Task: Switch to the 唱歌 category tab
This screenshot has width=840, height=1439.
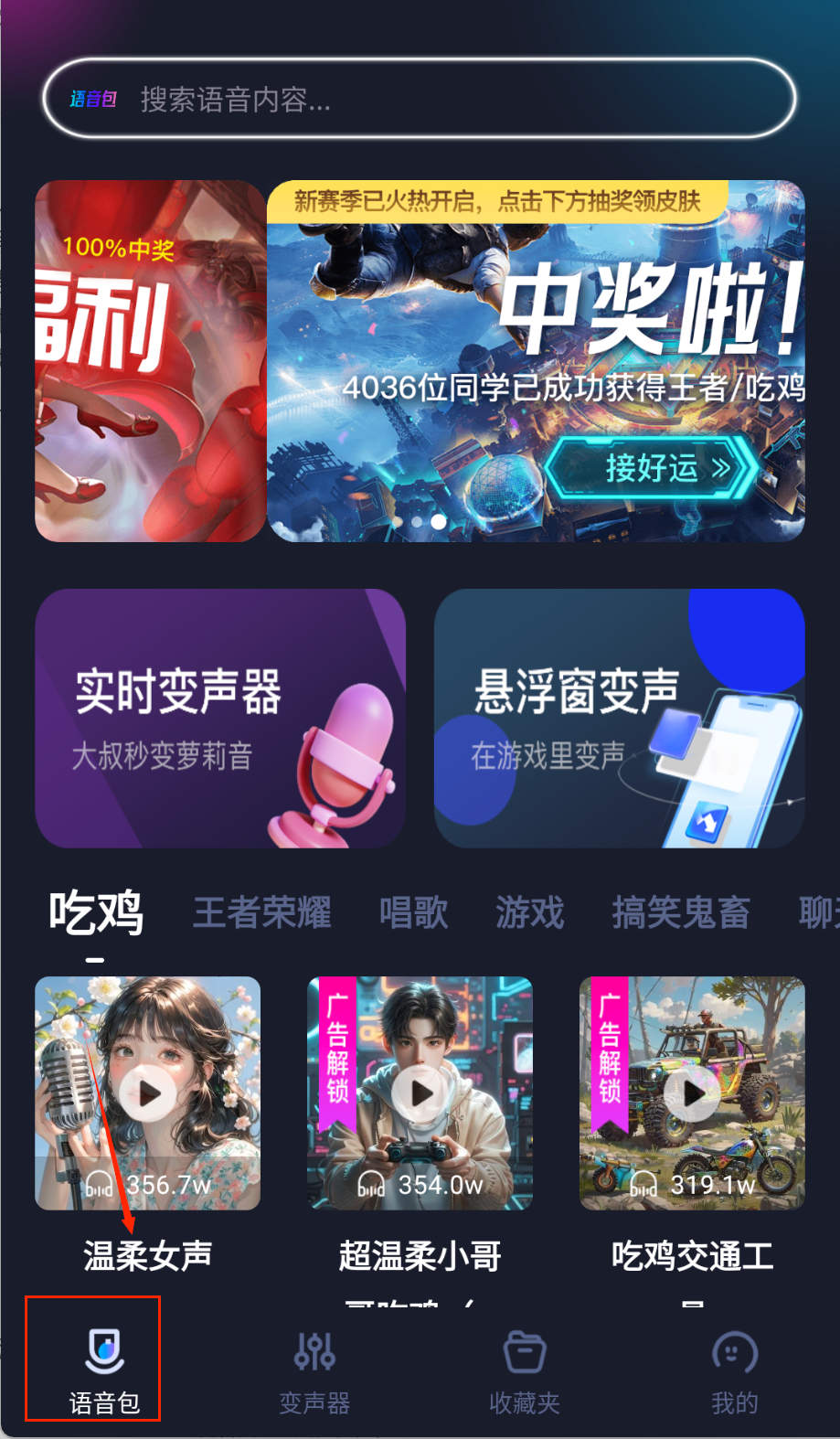Action: [413, 912]
